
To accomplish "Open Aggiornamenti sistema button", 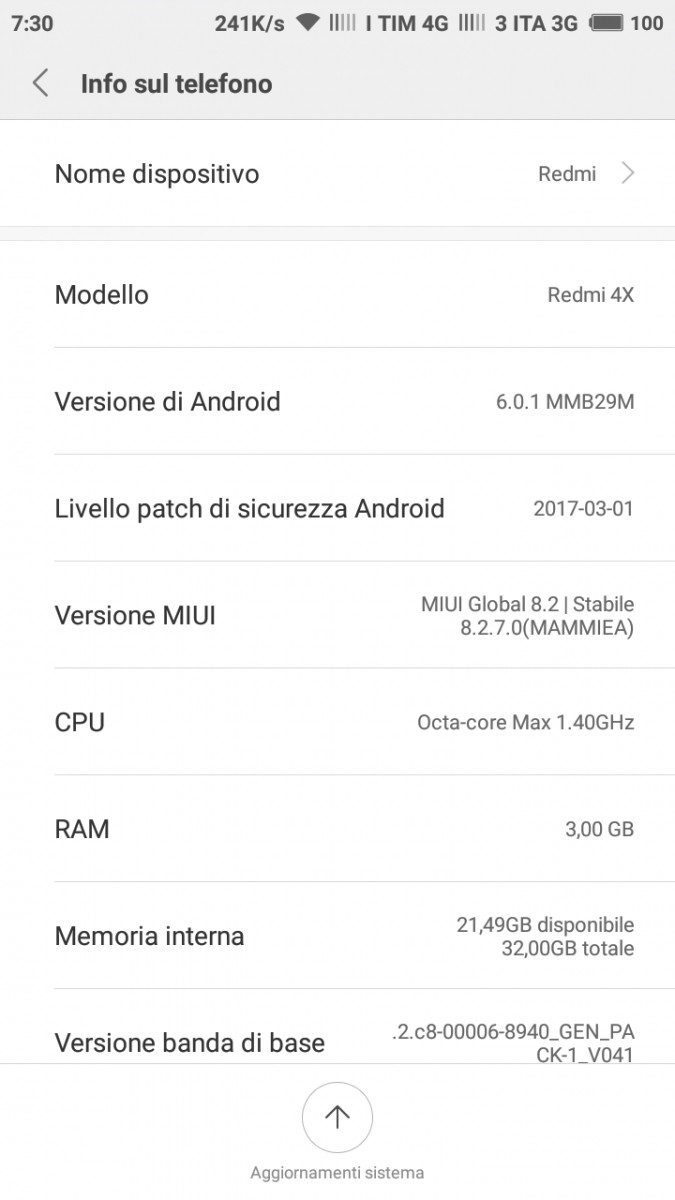I will [x=337, y=1130].
